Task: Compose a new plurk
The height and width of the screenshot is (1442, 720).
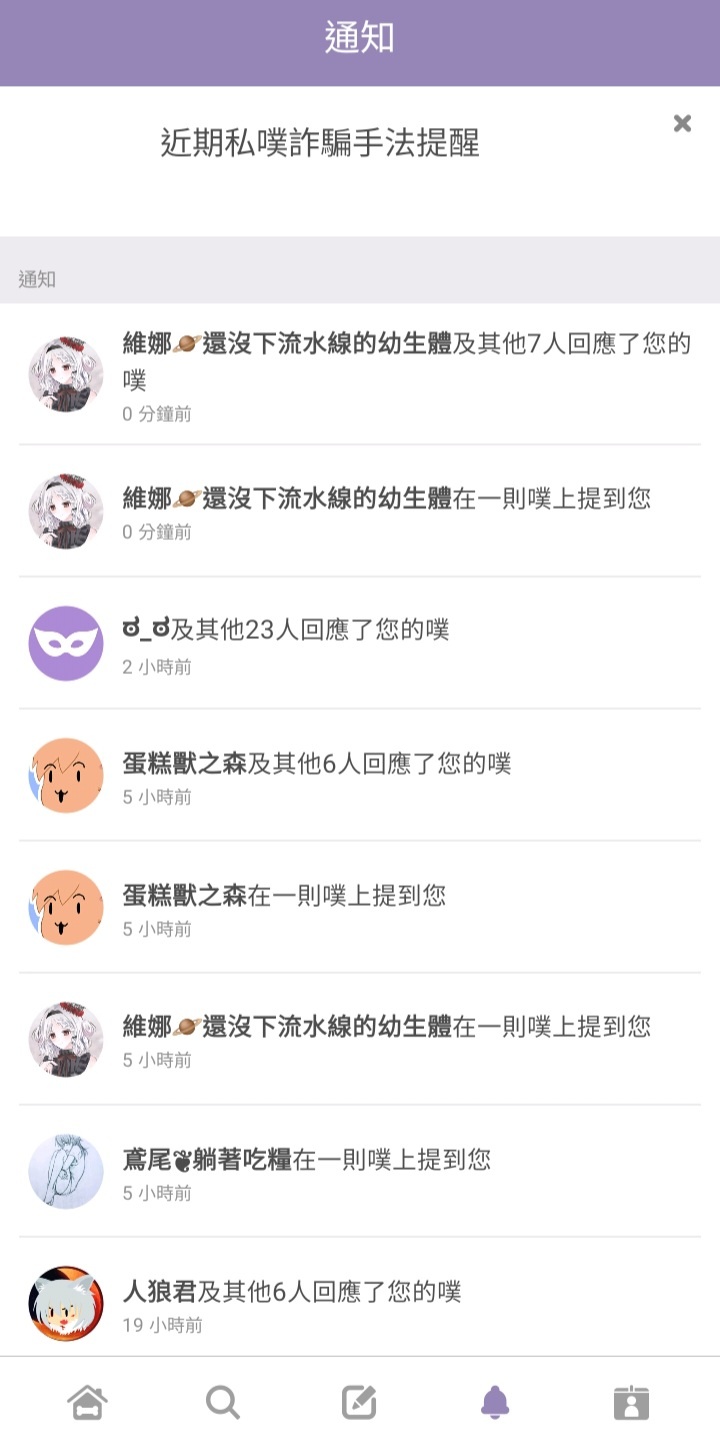Action: click(359, 1402)
